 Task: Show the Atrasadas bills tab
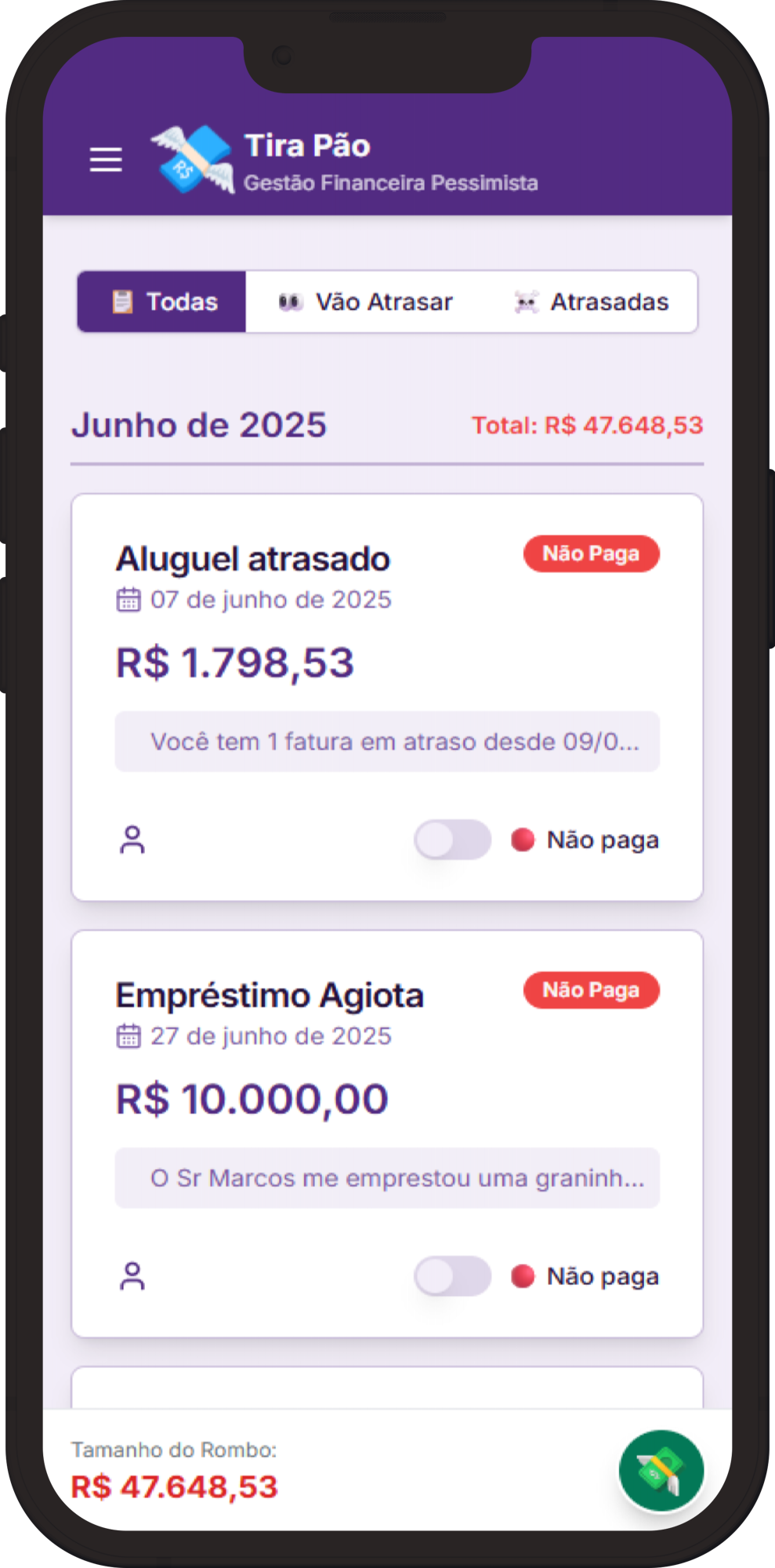592,302
